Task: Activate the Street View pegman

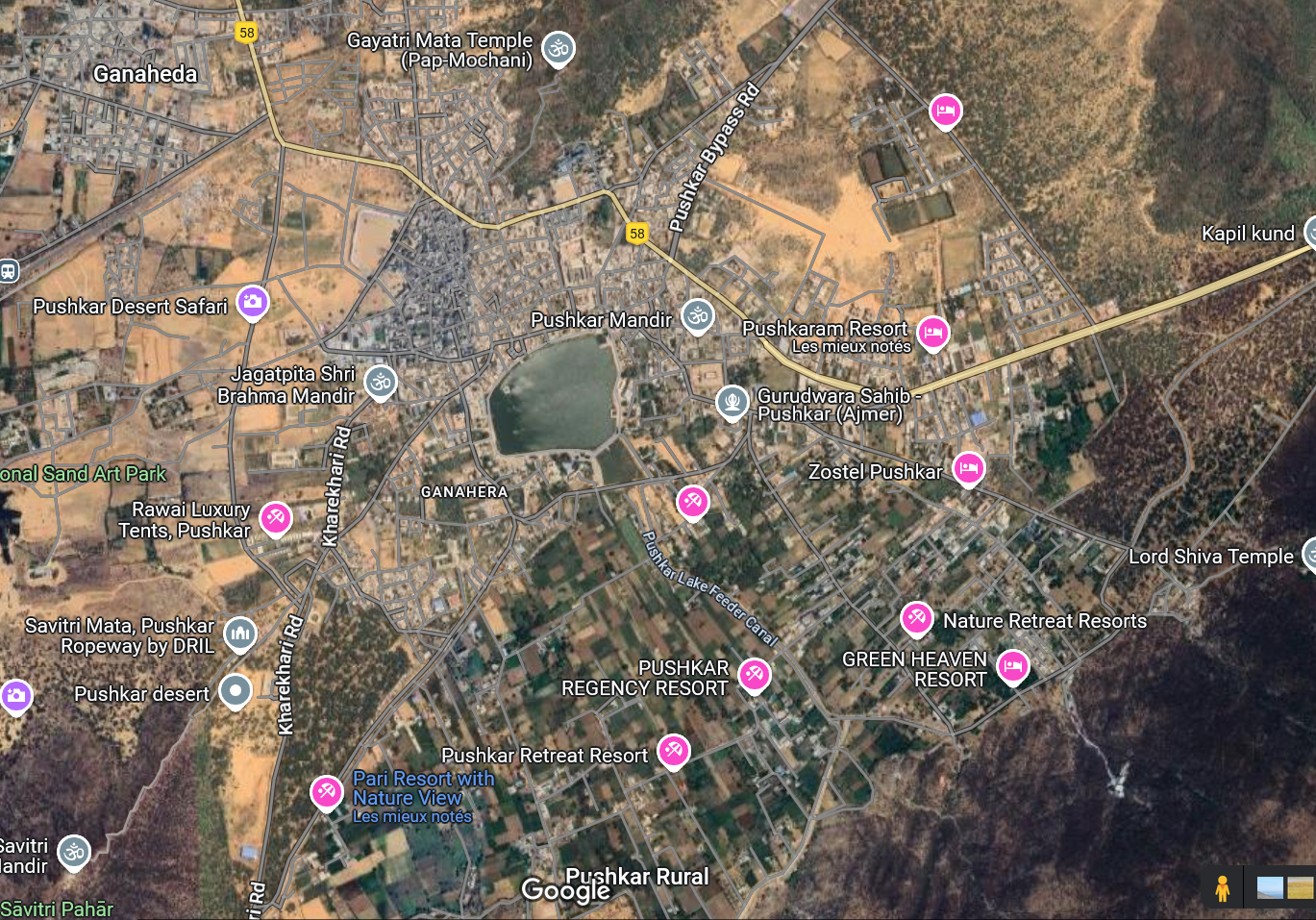Action: coord(1222,888)
